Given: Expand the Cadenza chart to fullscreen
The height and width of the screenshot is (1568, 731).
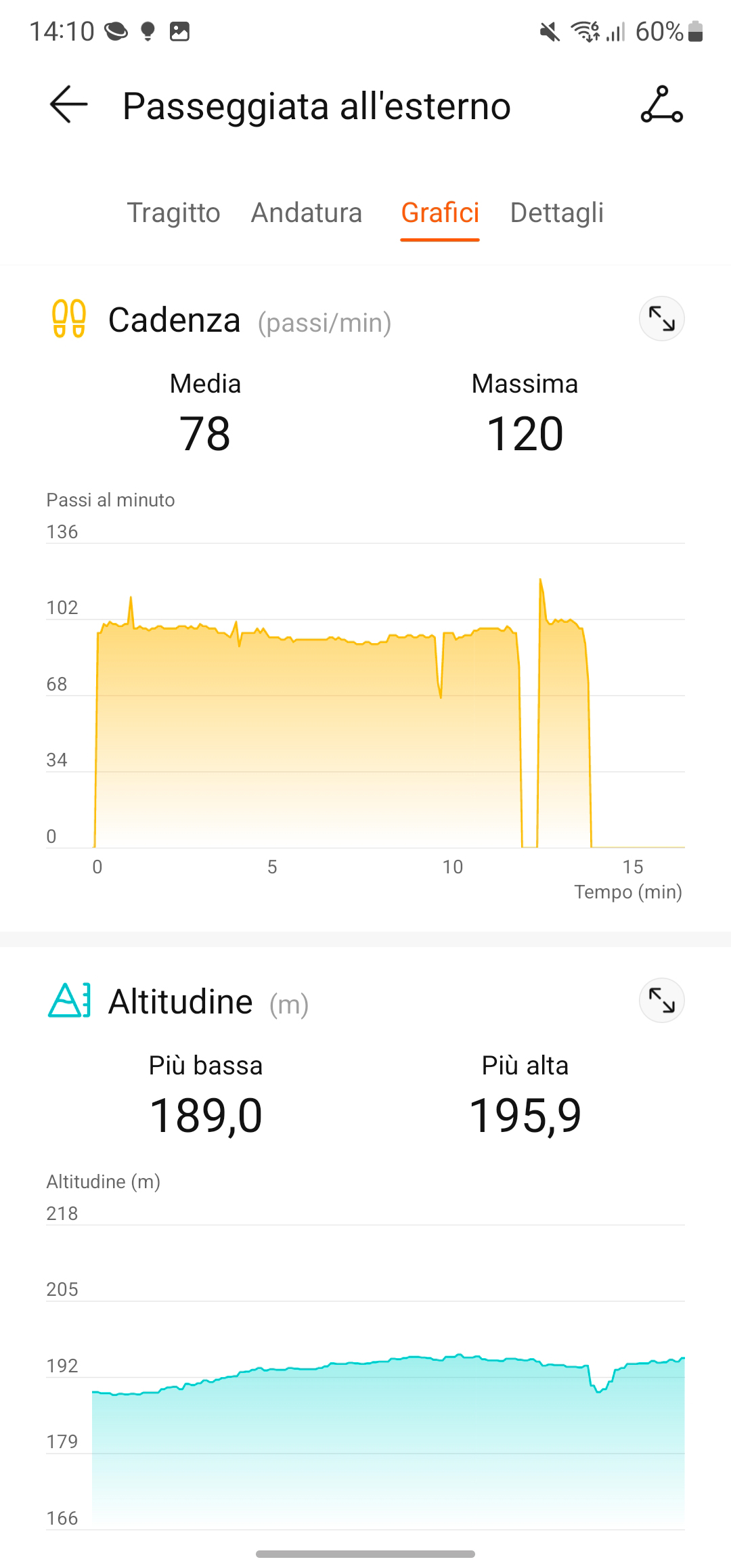Looking at the screenshot, I should pos(662,318).
